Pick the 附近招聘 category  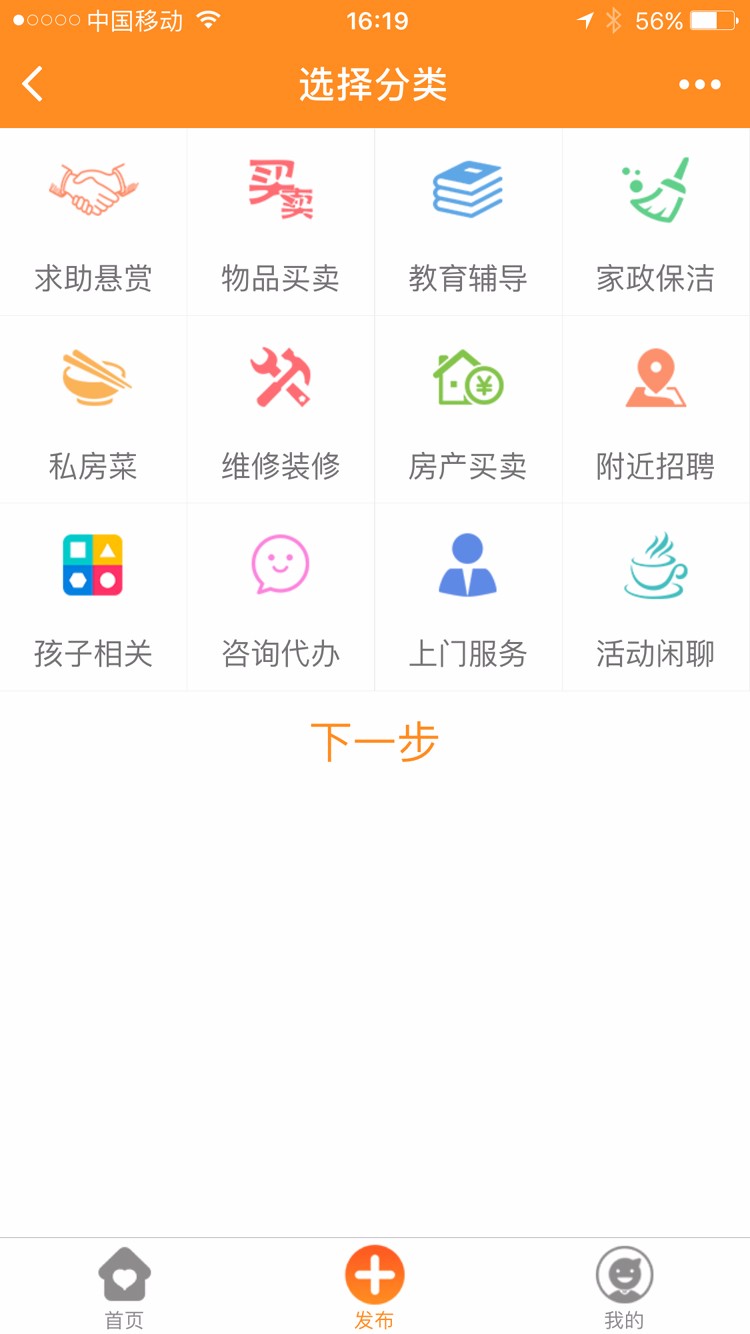[656, 410]
